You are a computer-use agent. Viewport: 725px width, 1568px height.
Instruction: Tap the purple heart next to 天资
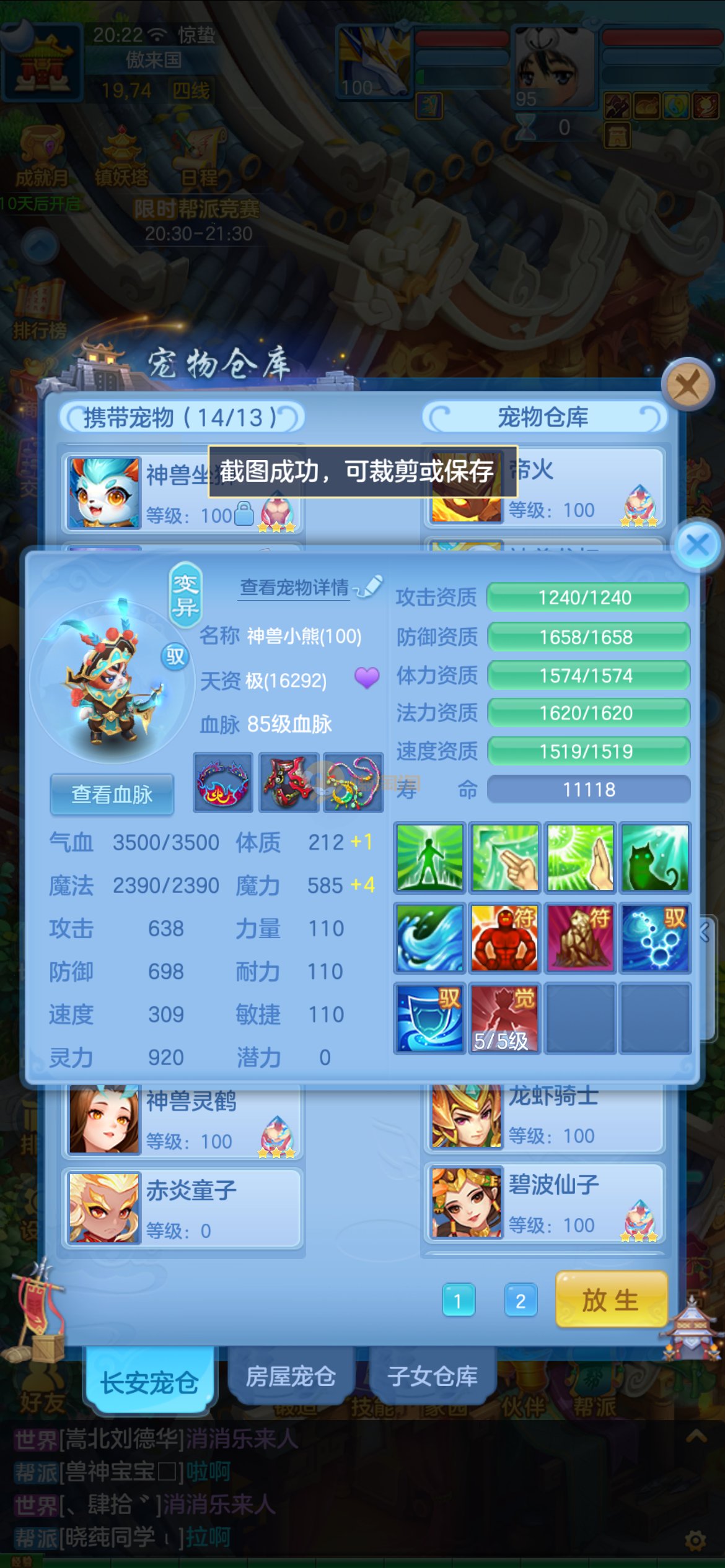coord(366,678)
